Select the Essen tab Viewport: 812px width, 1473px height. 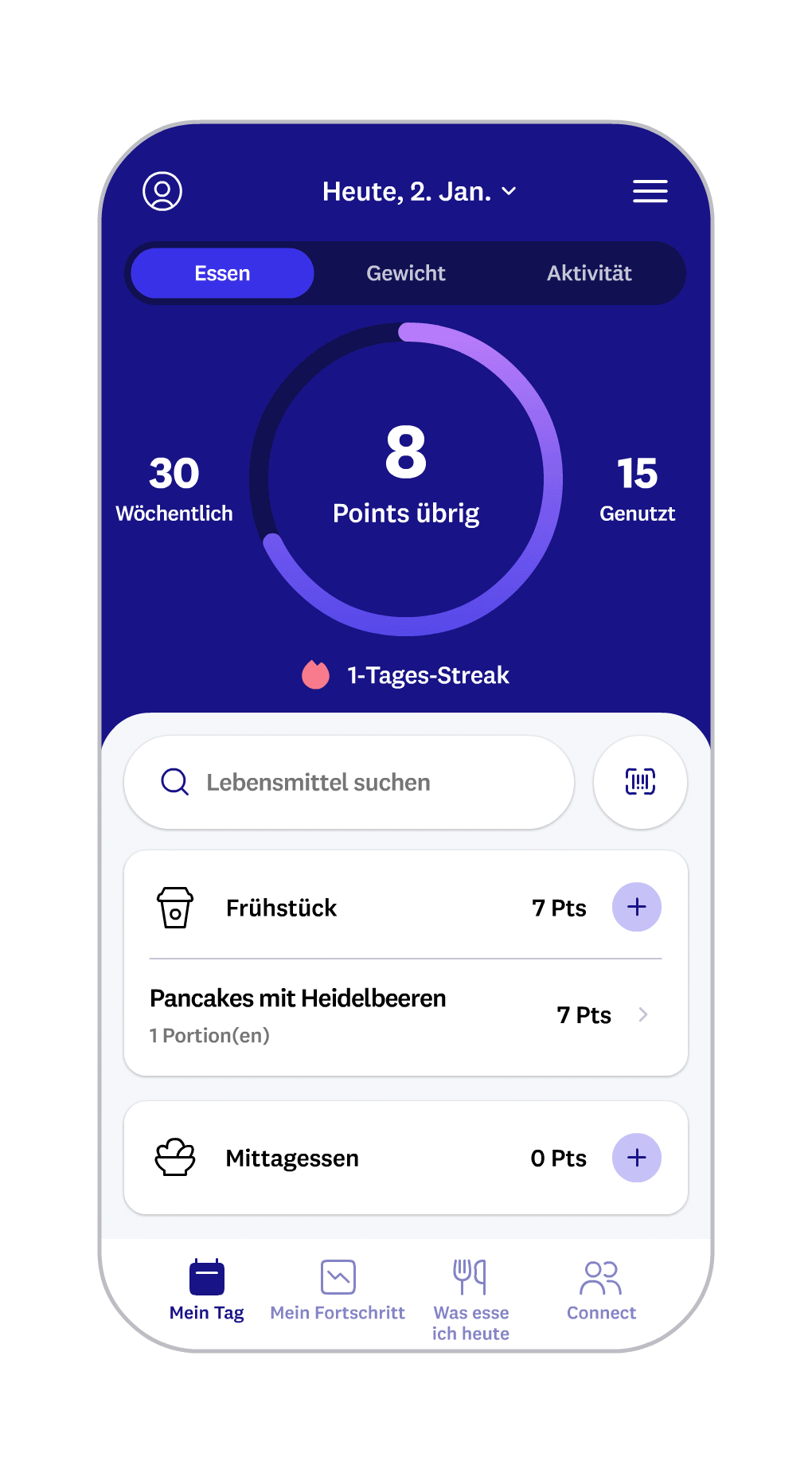(x=222, y=273)
